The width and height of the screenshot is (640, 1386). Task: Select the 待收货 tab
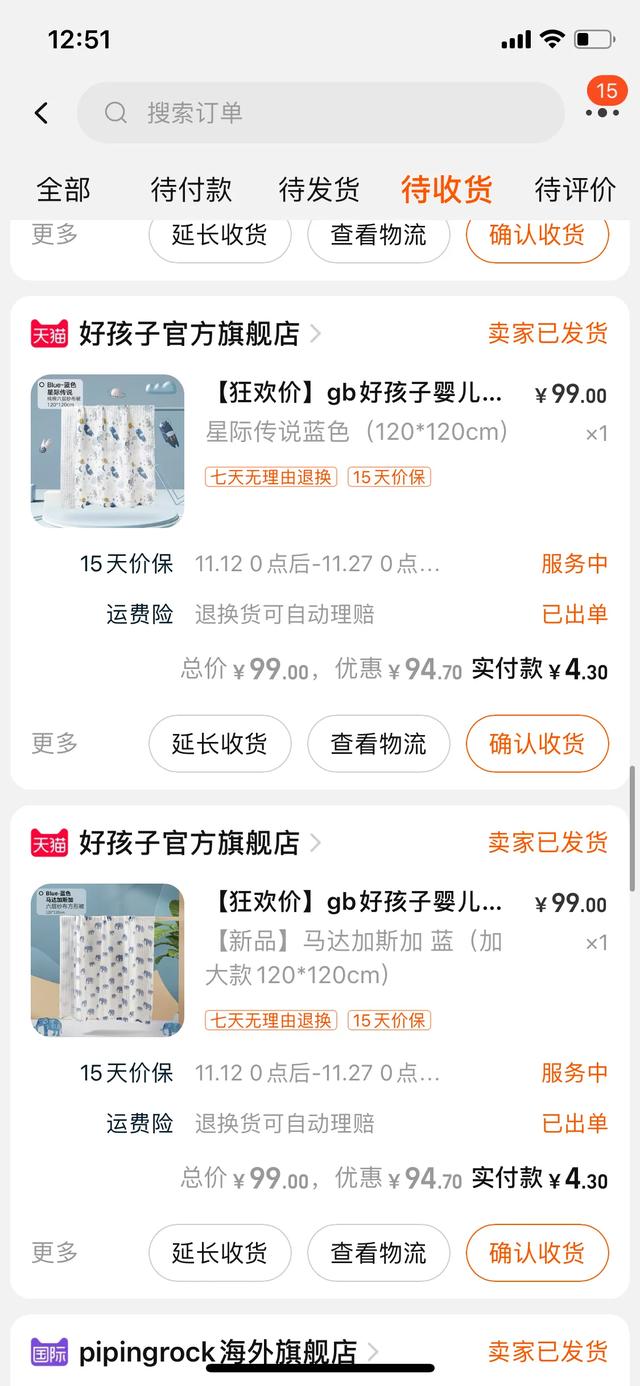(x=447, y=189)
